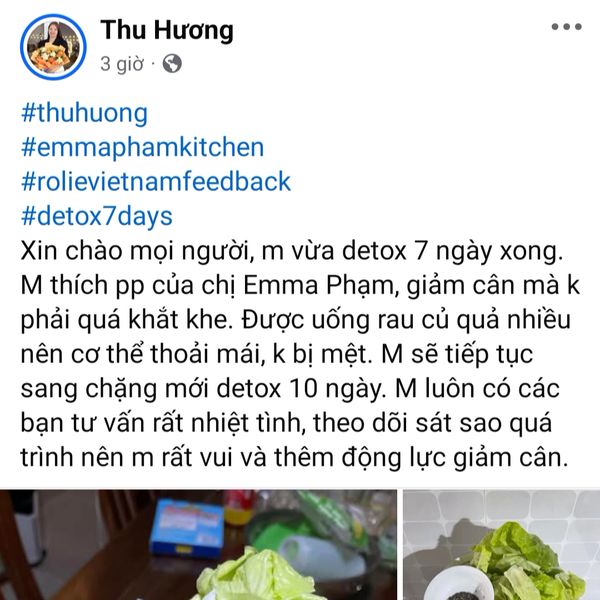
Task: Open the #emmaphamkitchen hashtag
Action: (x=142, y=148)
